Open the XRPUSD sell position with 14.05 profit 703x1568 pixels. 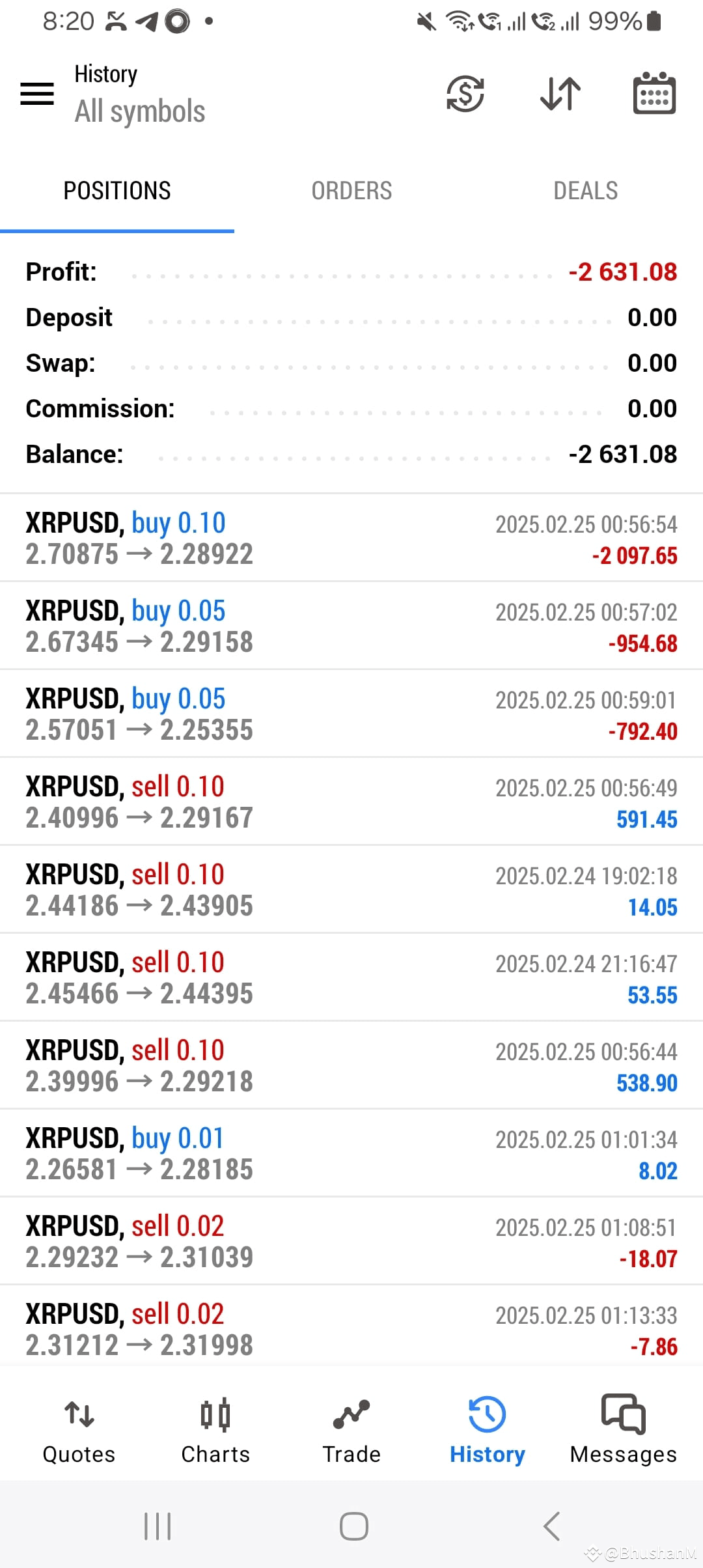351,889
